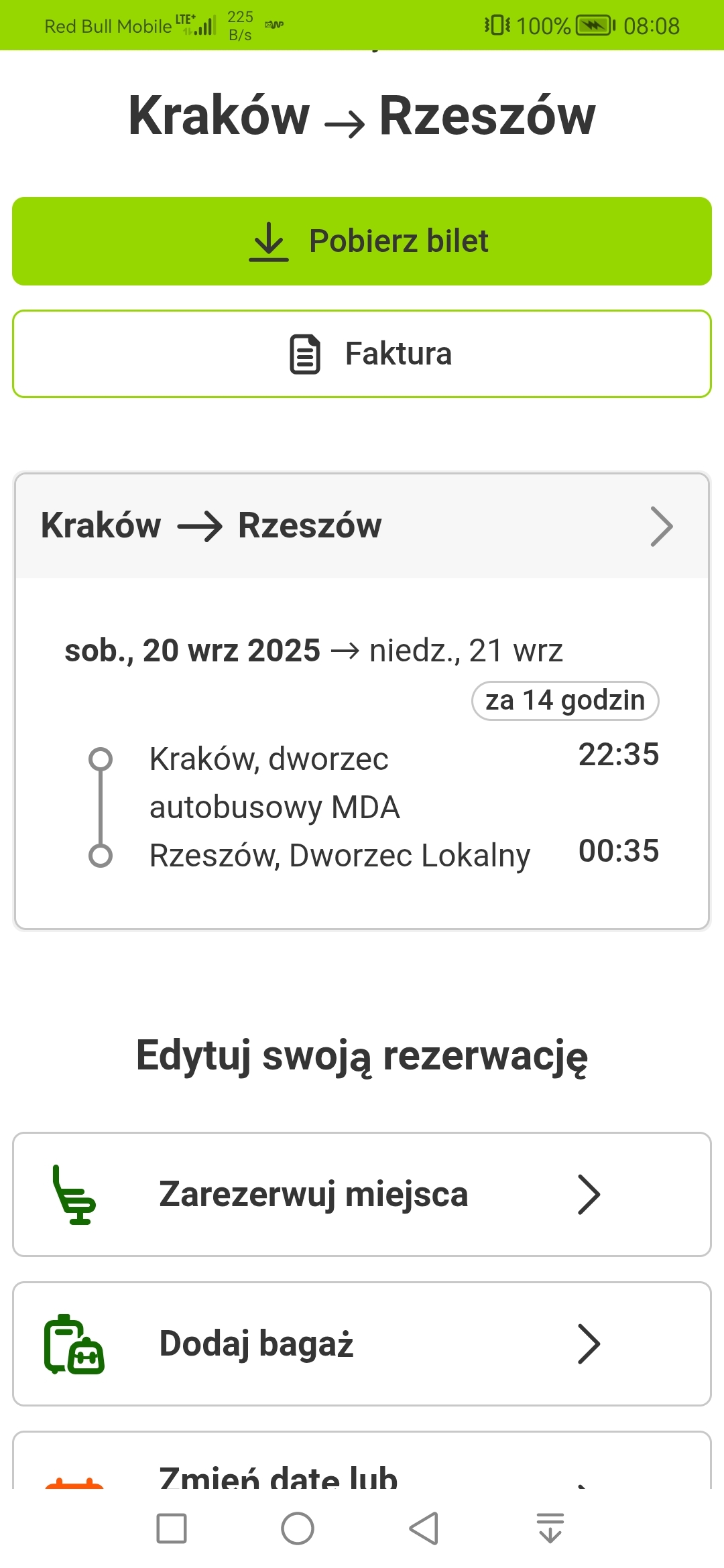The width and height of the screenshot is (724, 1568).
Task: Tap the system home button
Action: [298, 1528]
